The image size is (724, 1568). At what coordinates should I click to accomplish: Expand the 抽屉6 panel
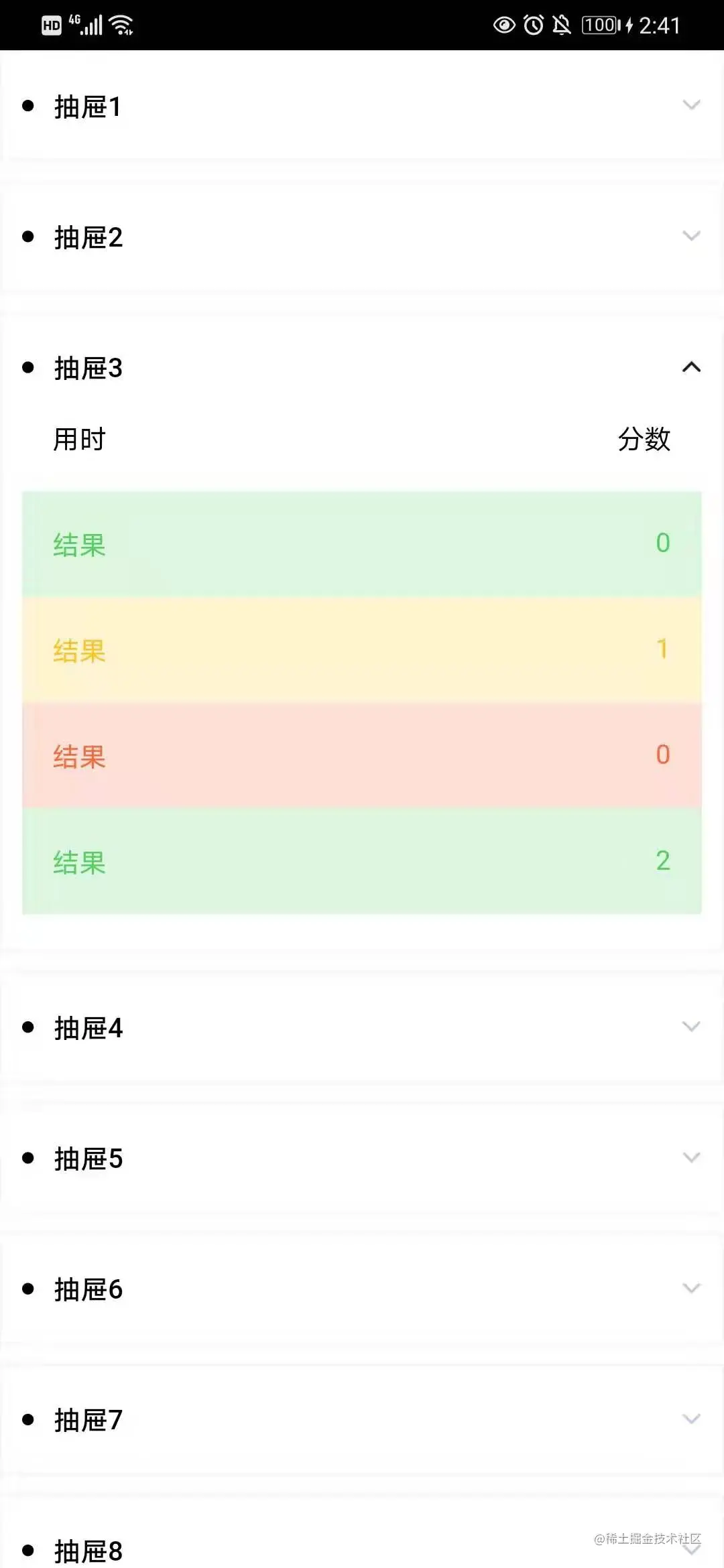(362, 1289)
